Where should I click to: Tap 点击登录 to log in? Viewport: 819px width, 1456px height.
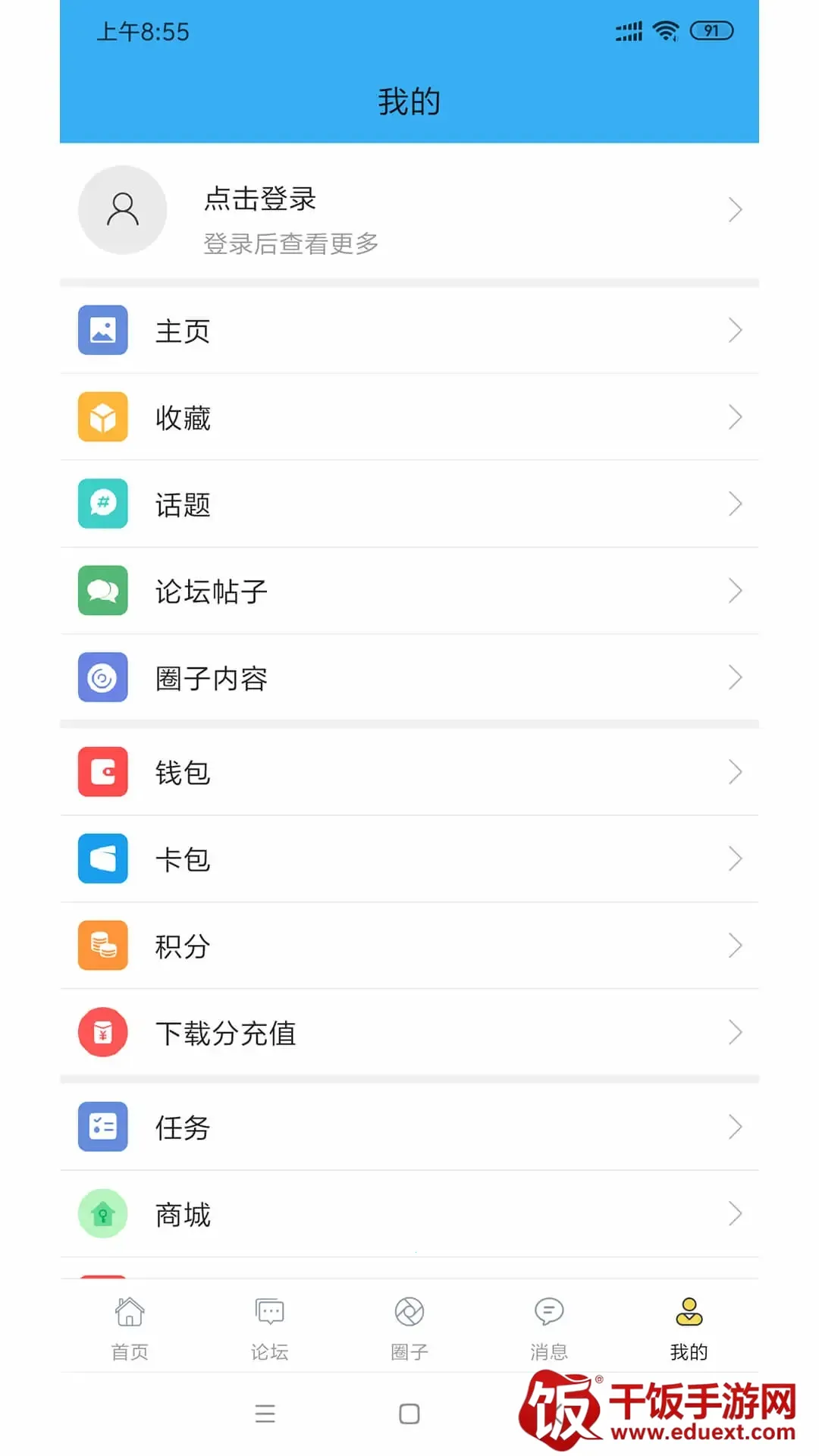pos(259,199)
